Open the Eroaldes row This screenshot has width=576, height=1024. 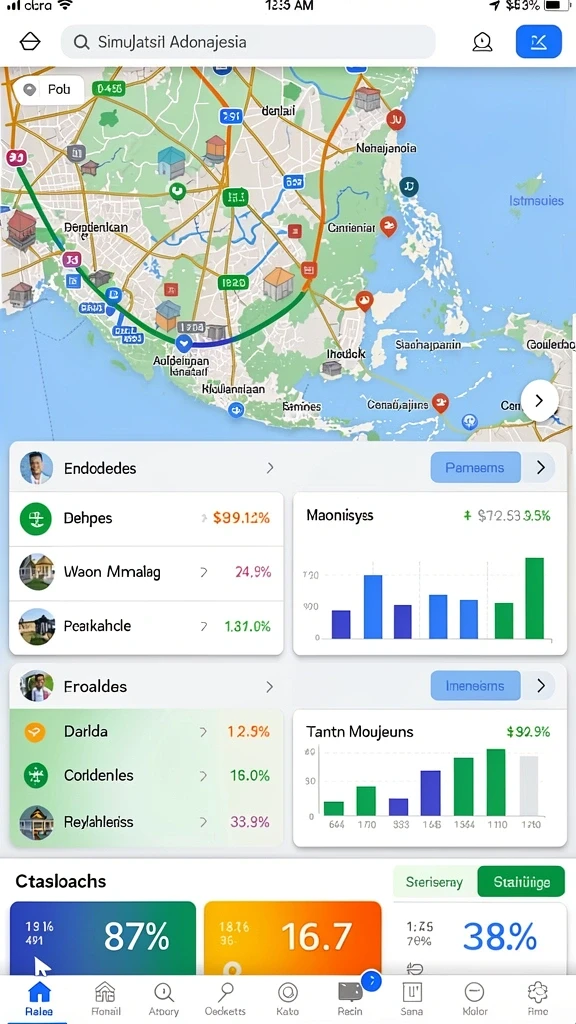coord(146,686)
